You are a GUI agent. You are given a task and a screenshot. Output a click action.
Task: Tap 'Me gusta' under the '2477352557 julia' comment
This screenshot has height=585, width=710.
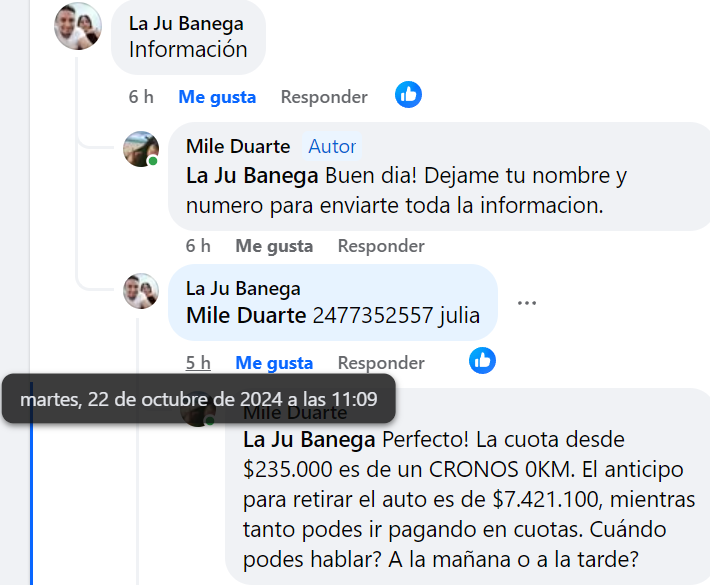click(274, 363)
